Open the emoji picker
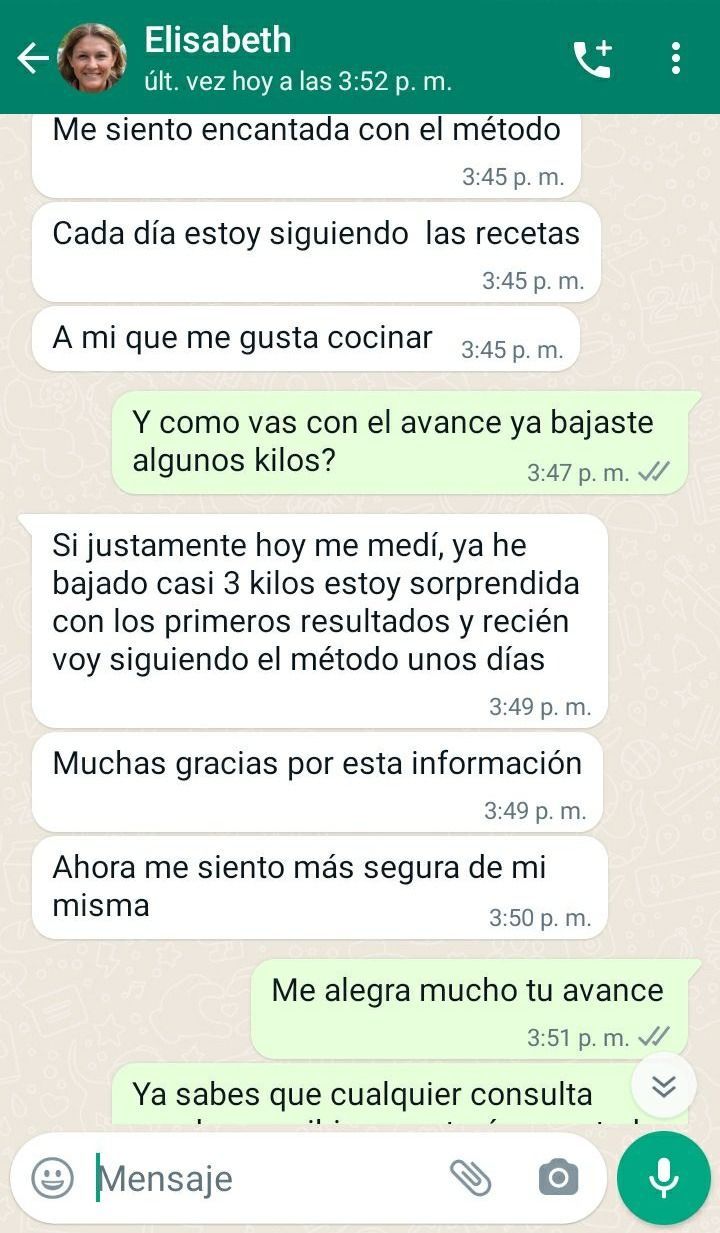Viewport: 720px width, 1233px height. pos(53,1177)
